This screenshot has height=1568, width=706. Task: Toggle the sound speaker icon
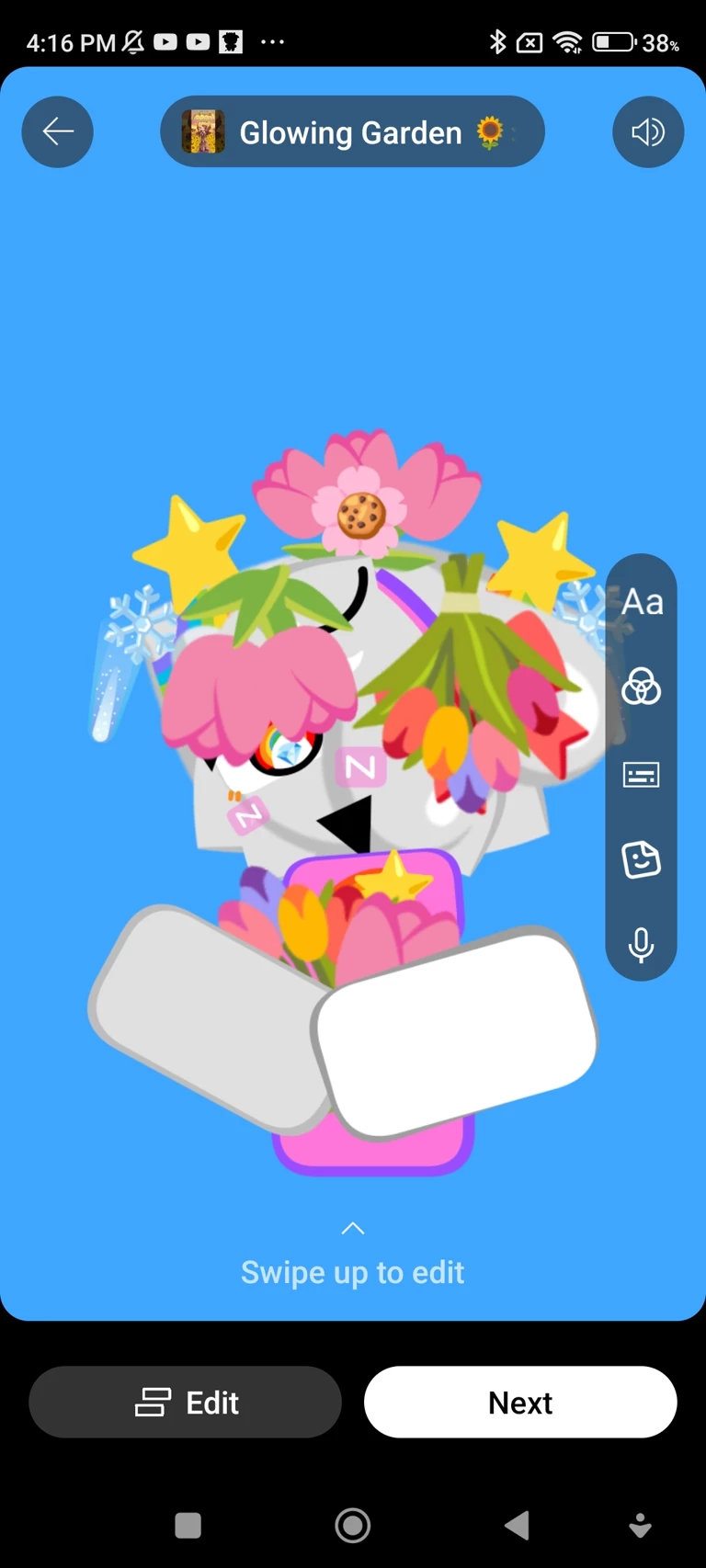[647, 132]
